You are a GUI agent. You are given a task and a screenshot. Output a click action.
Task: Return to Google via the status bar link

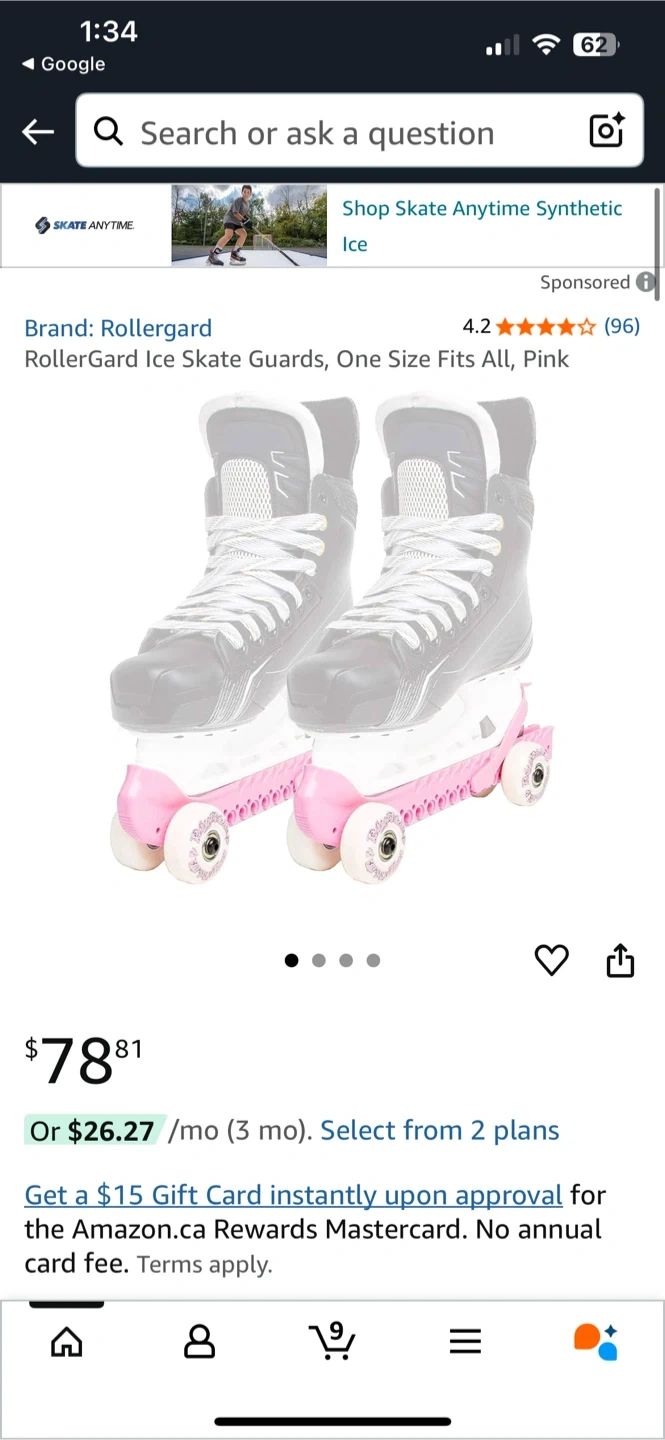click(x=64, y=64)
